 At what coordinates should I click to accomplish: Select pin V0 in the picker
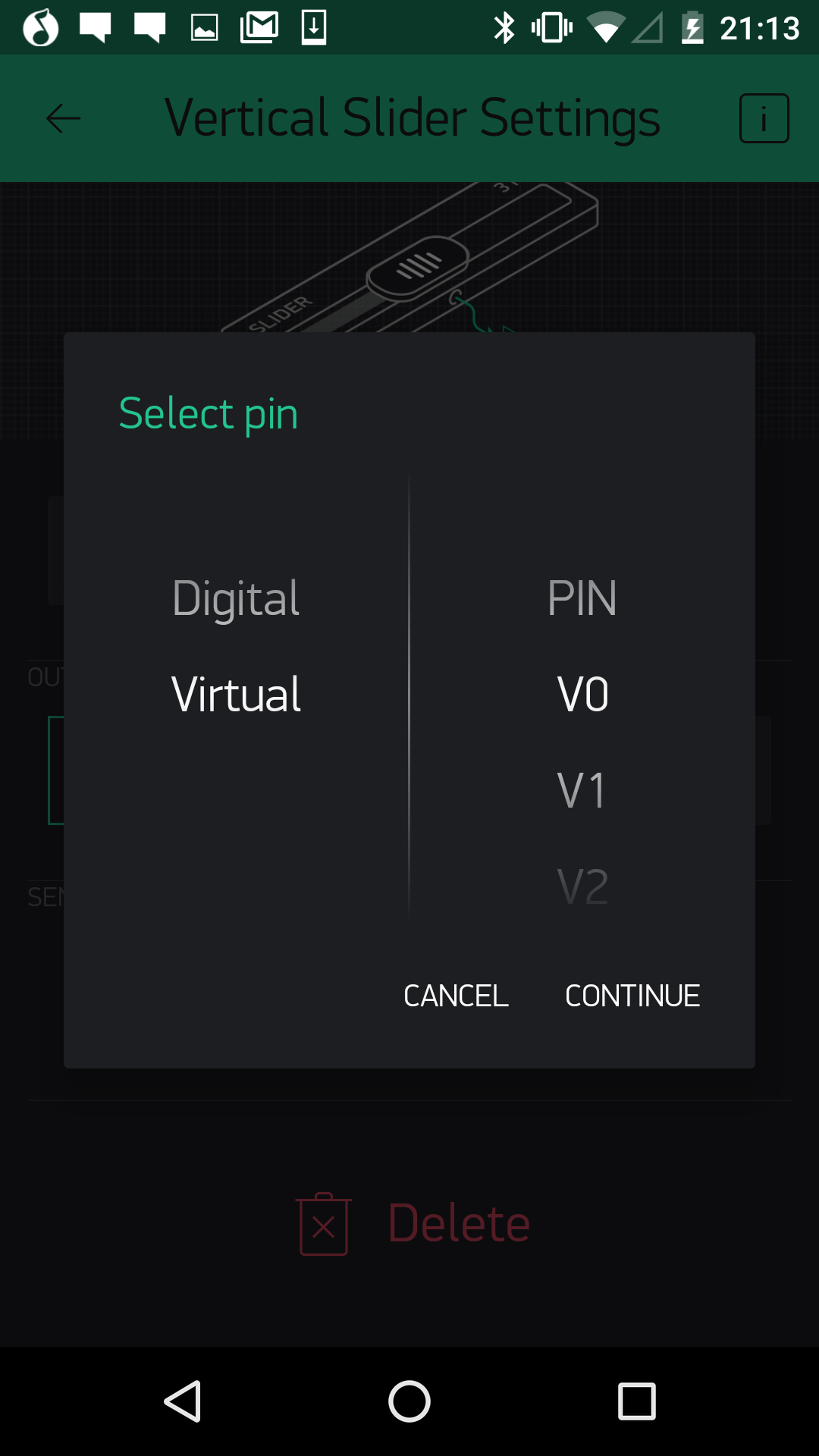(x=582, y=694)
